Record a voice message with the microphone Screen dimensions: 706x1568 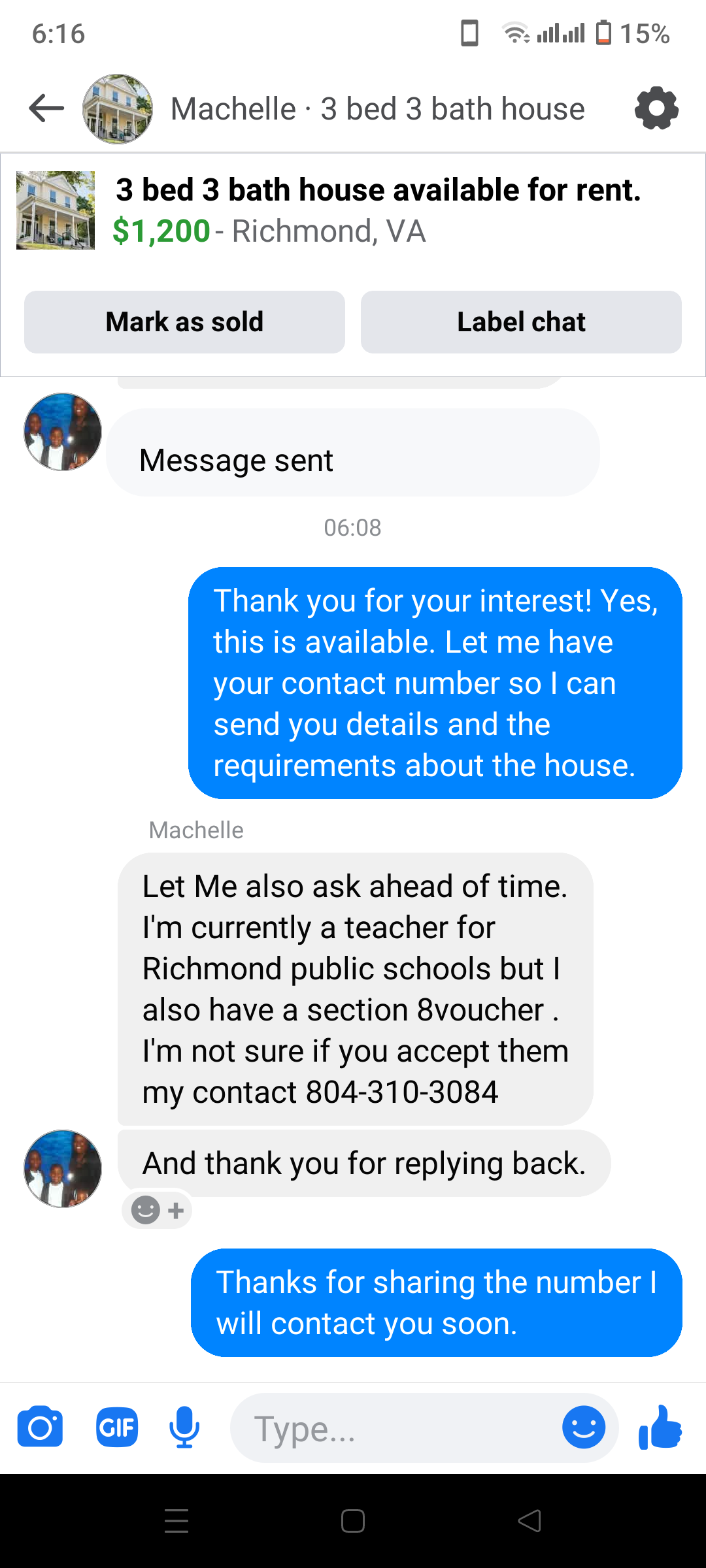(184, 1428)
